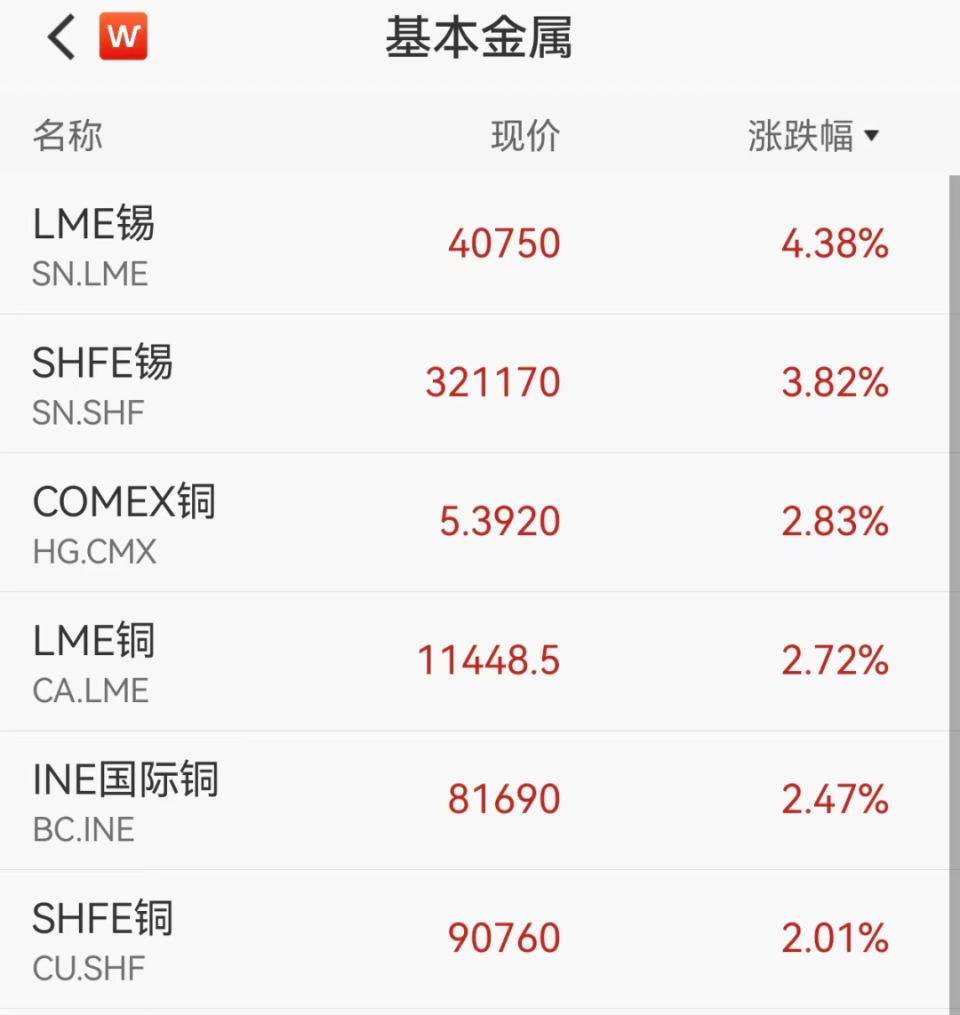Open the Wind app home icon

[x=122, y=36]
